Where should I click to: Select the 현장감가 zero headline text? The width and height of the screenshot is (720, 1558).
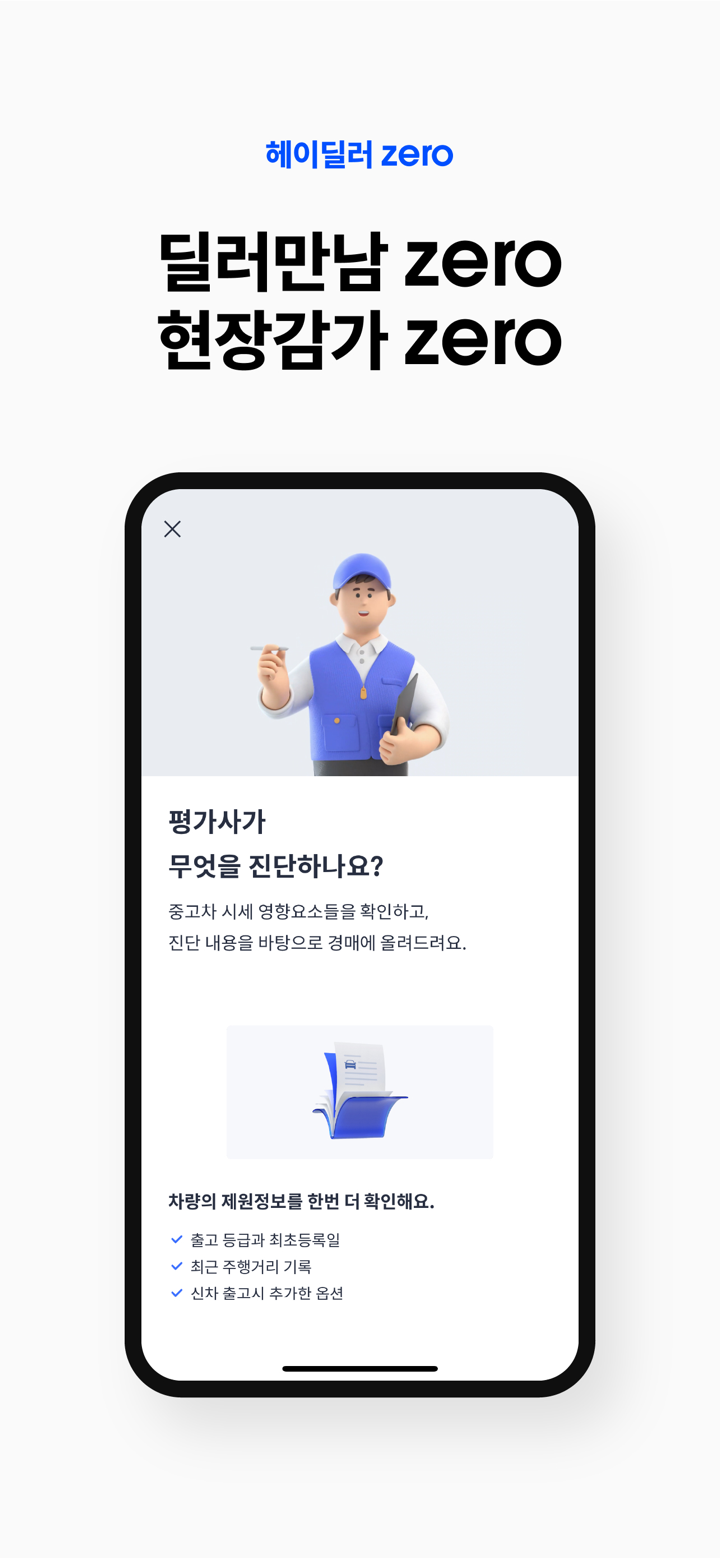pos(360,340)
